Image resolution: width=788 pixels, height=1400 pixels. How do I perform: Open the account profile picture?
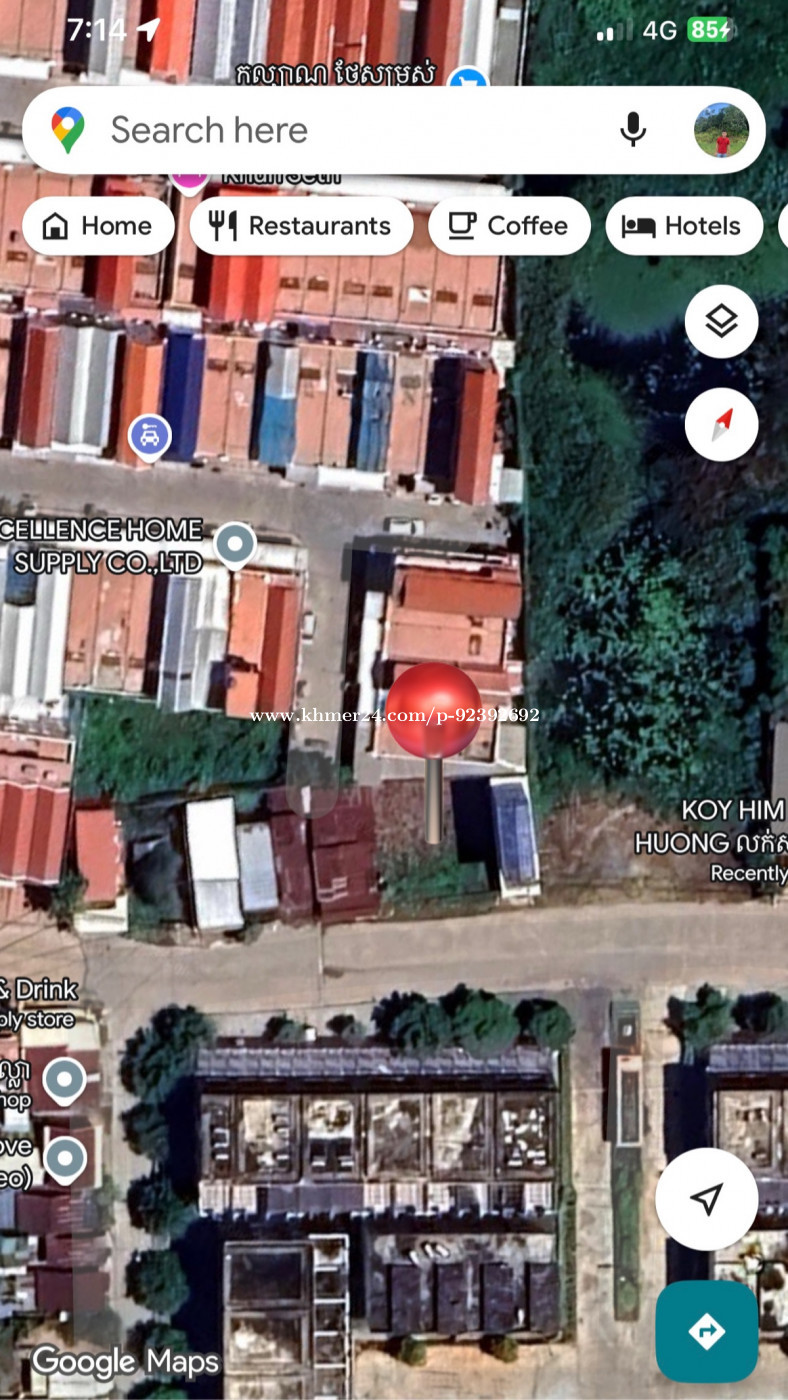point(721,130)
